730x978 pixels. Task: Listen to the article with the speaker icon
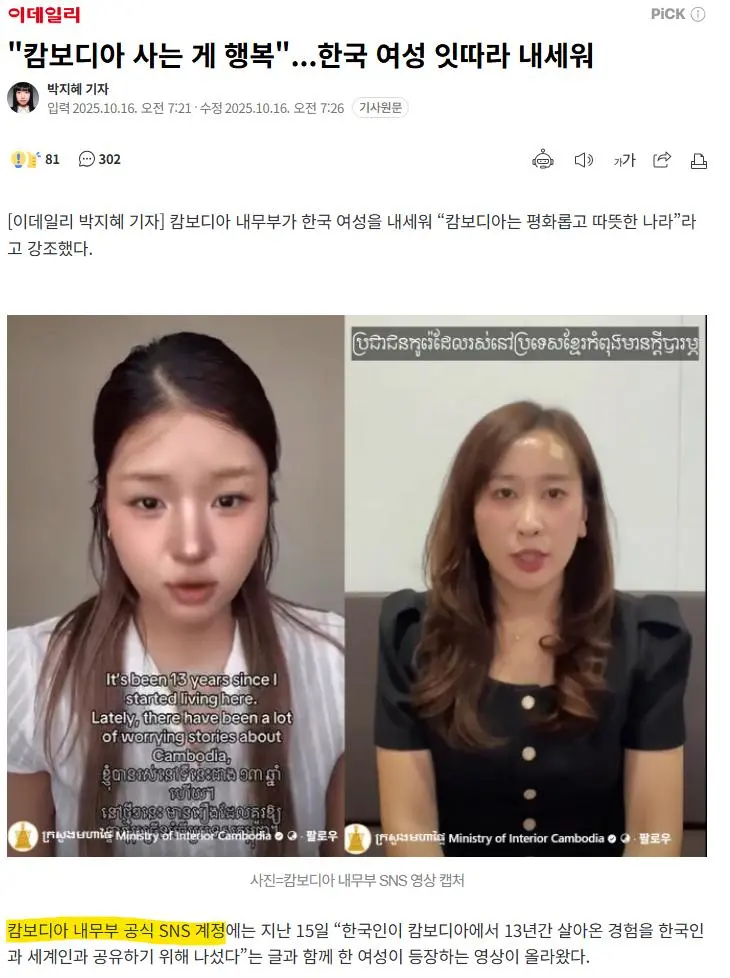(x=584, y=160)
